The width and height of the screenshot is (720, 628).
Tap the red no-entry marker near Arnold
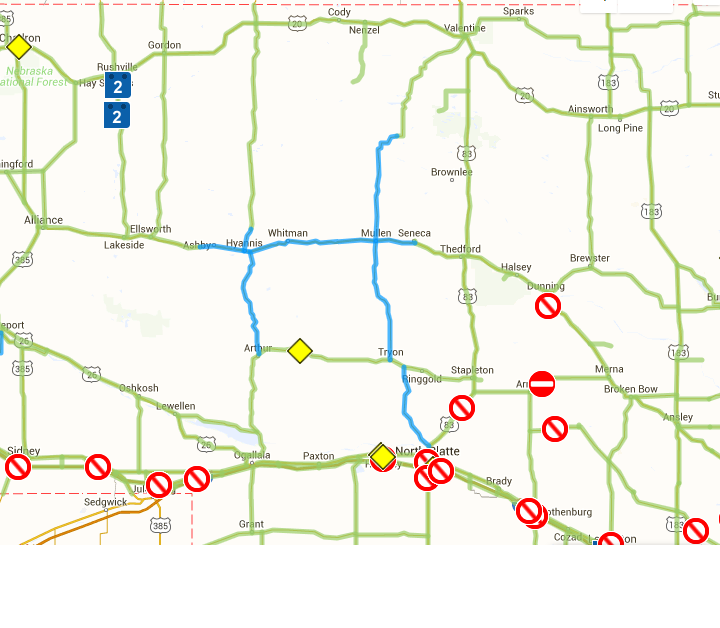pos(542,383)
